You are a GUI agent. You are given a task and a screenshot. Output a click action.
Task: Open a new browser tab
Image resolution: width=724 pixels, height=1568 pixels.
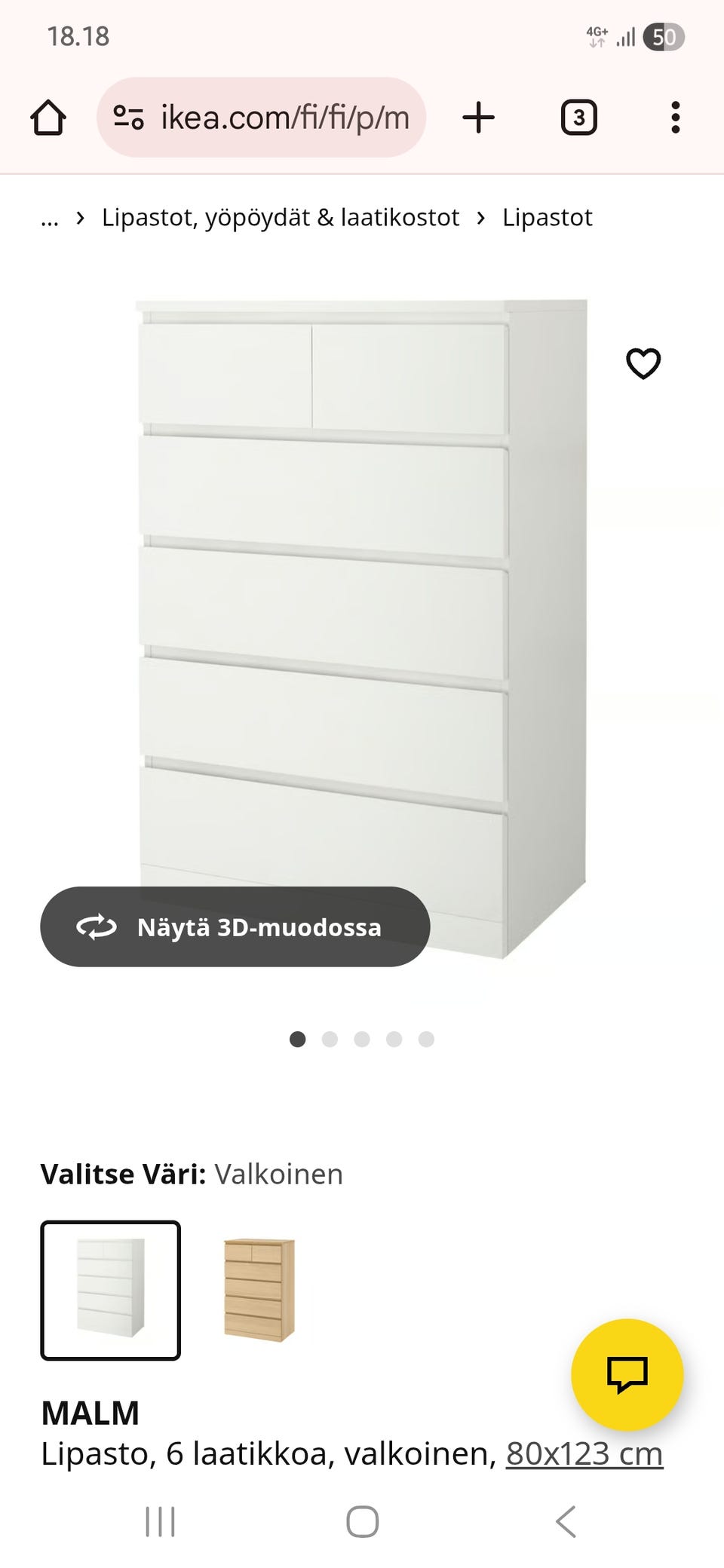[x=478, y=118]
